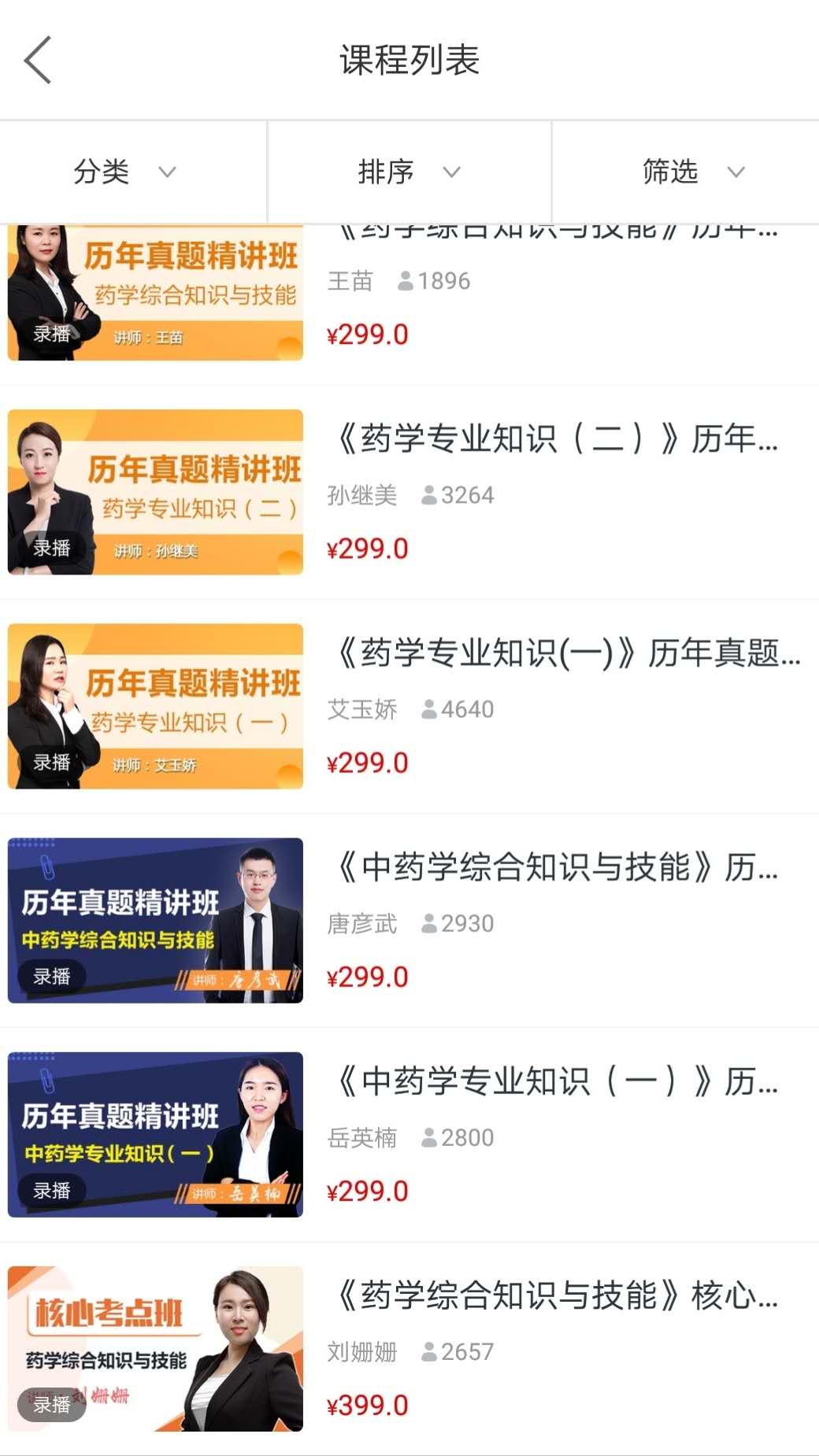This screenshot has height=1456, width=819.
Task: View 刘姗姗's 核心考点班 course
Action: (409, 1349)
